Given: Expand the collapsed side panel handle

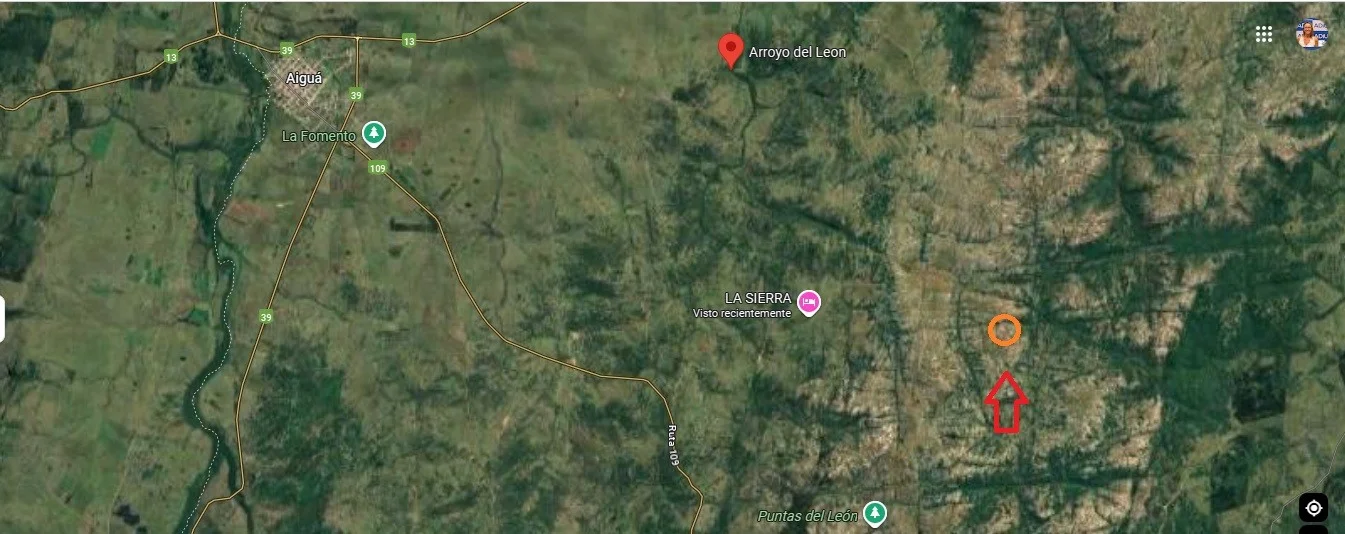Looking at the screenshot, I should [3, 319].
